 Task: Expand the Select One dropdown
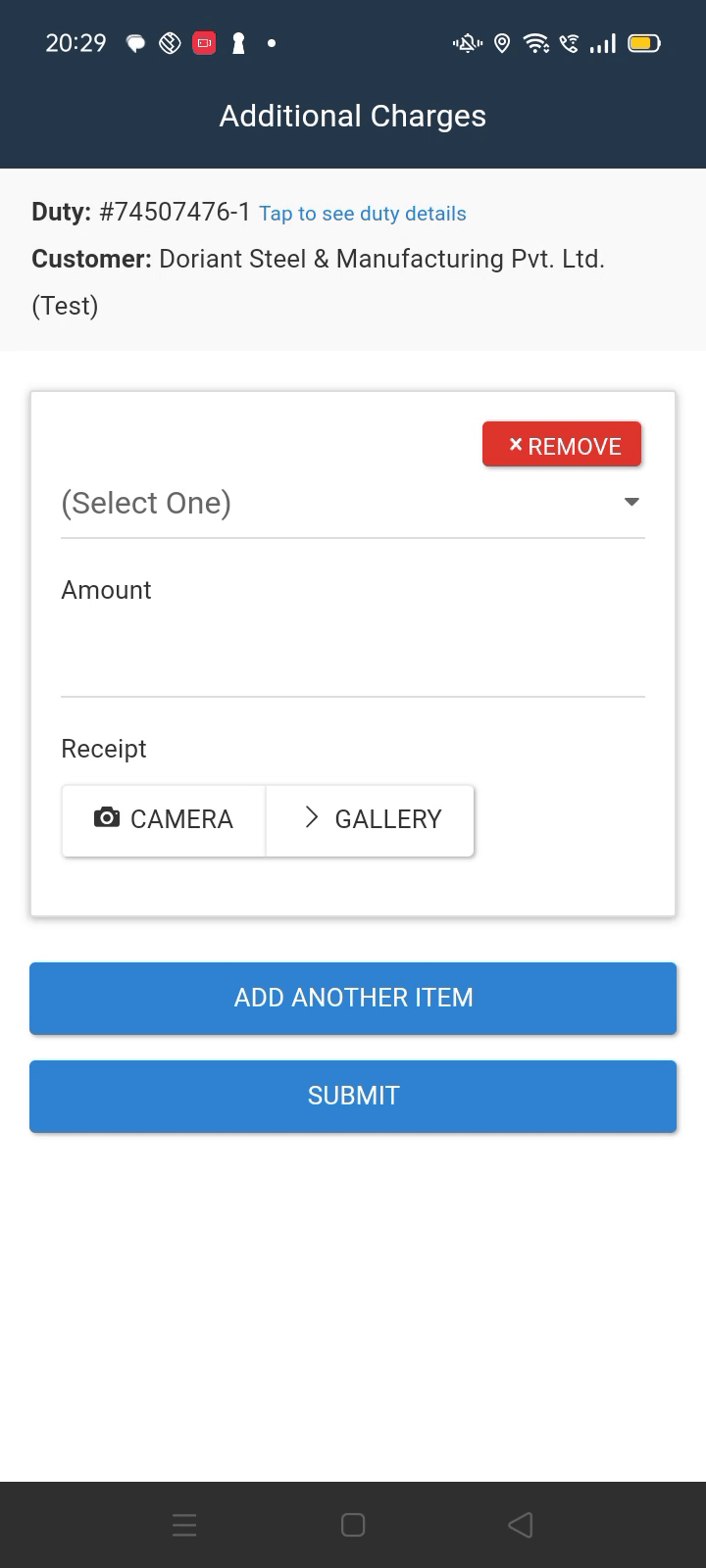pyautogui.click(x=352, y=503)
